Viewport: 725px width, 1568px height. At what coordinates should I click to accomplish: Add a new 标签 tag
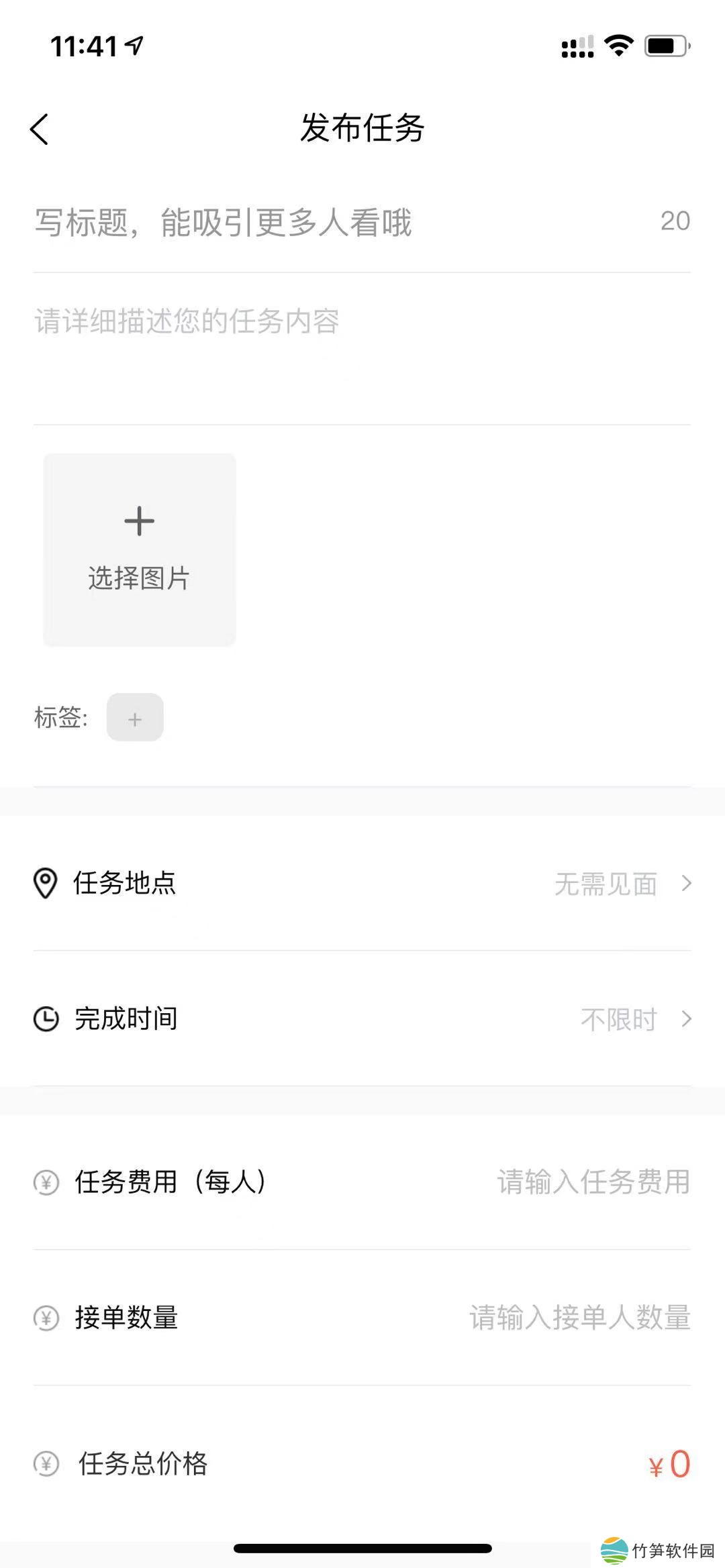pos(135,717)
